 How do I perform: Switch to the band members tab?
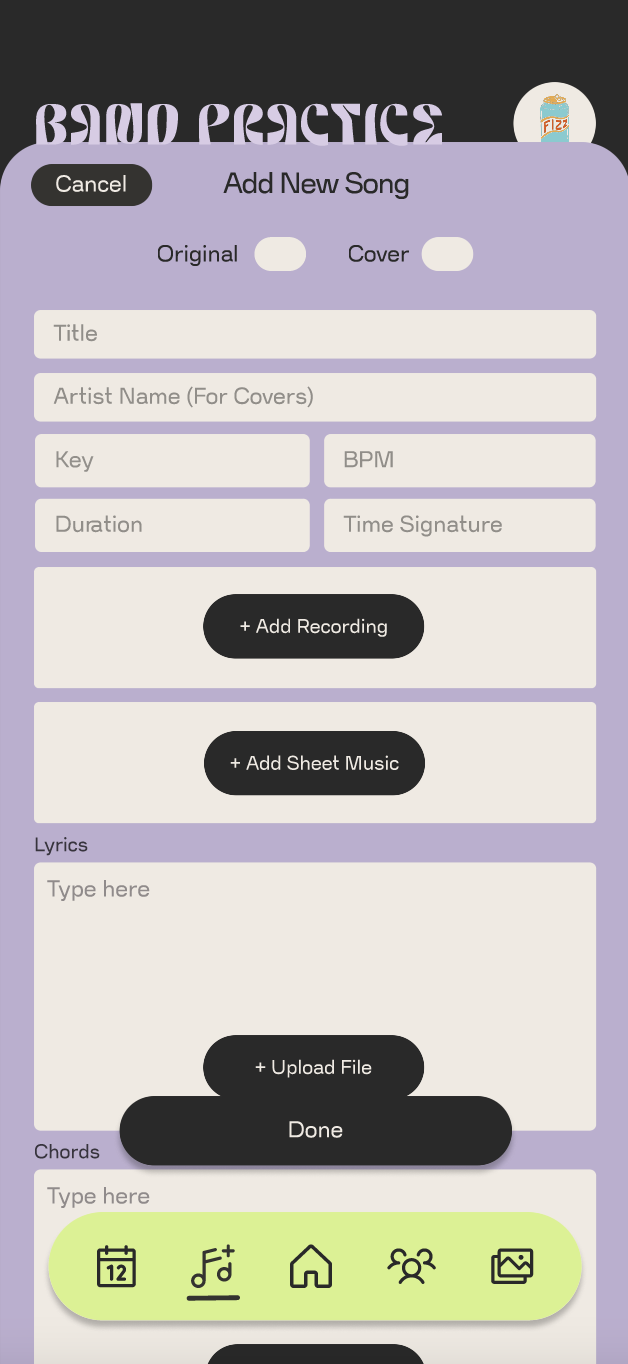[x=411, y=1267]
